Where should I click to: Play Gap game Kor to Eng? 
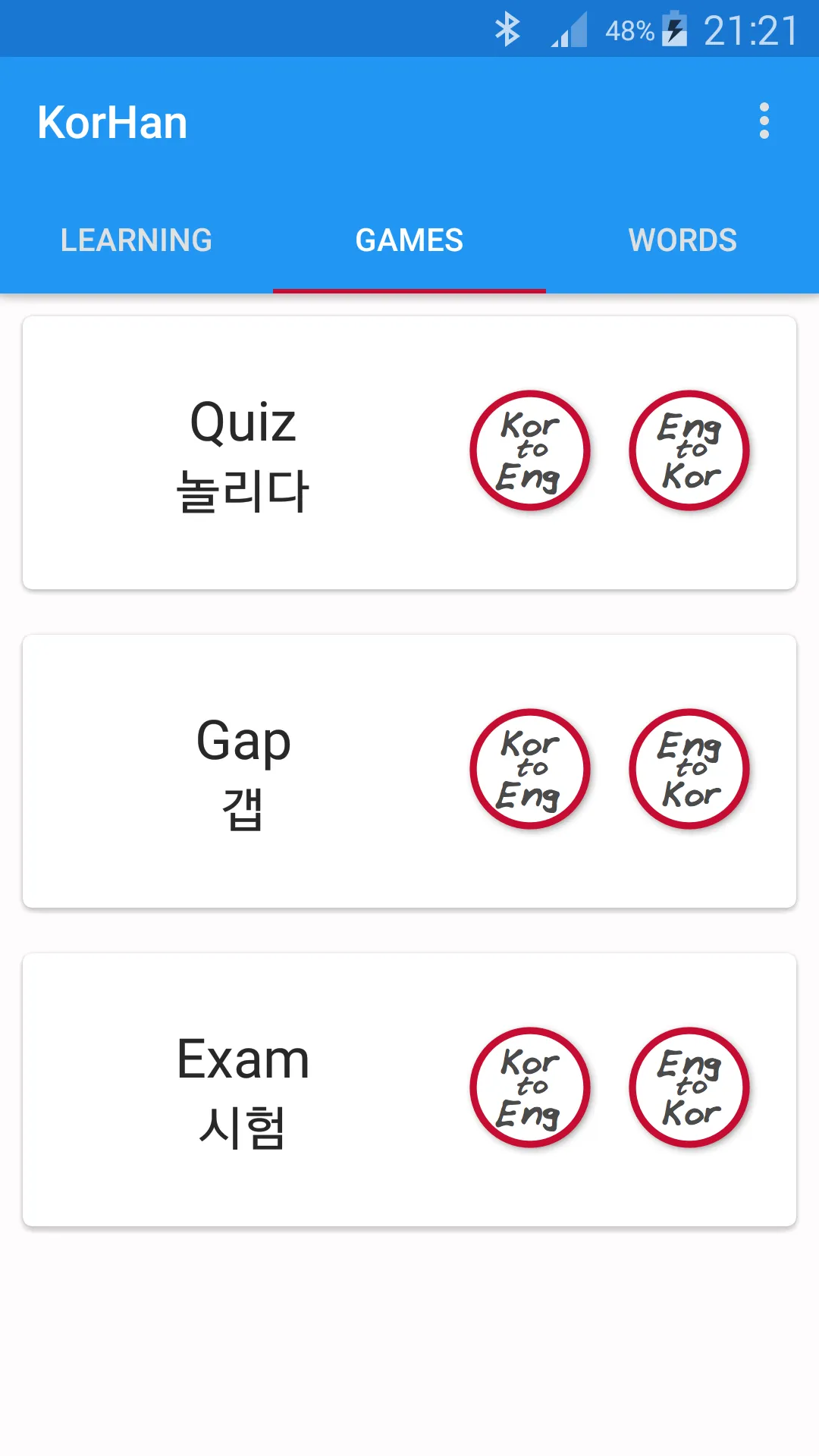tap(530, 769)
